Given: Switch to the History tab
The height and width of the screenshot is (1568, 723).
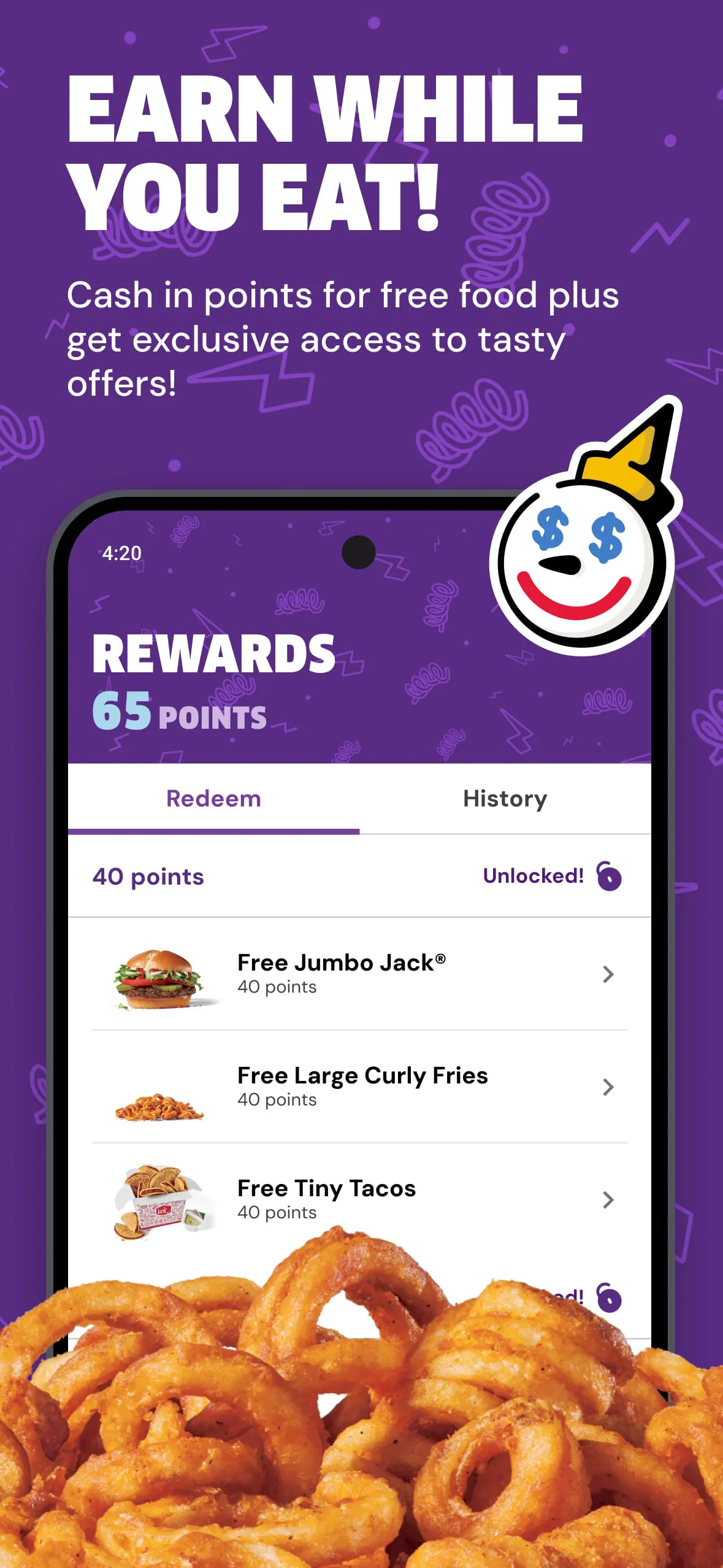Looking at the screenshot, I should pos(504,798).
